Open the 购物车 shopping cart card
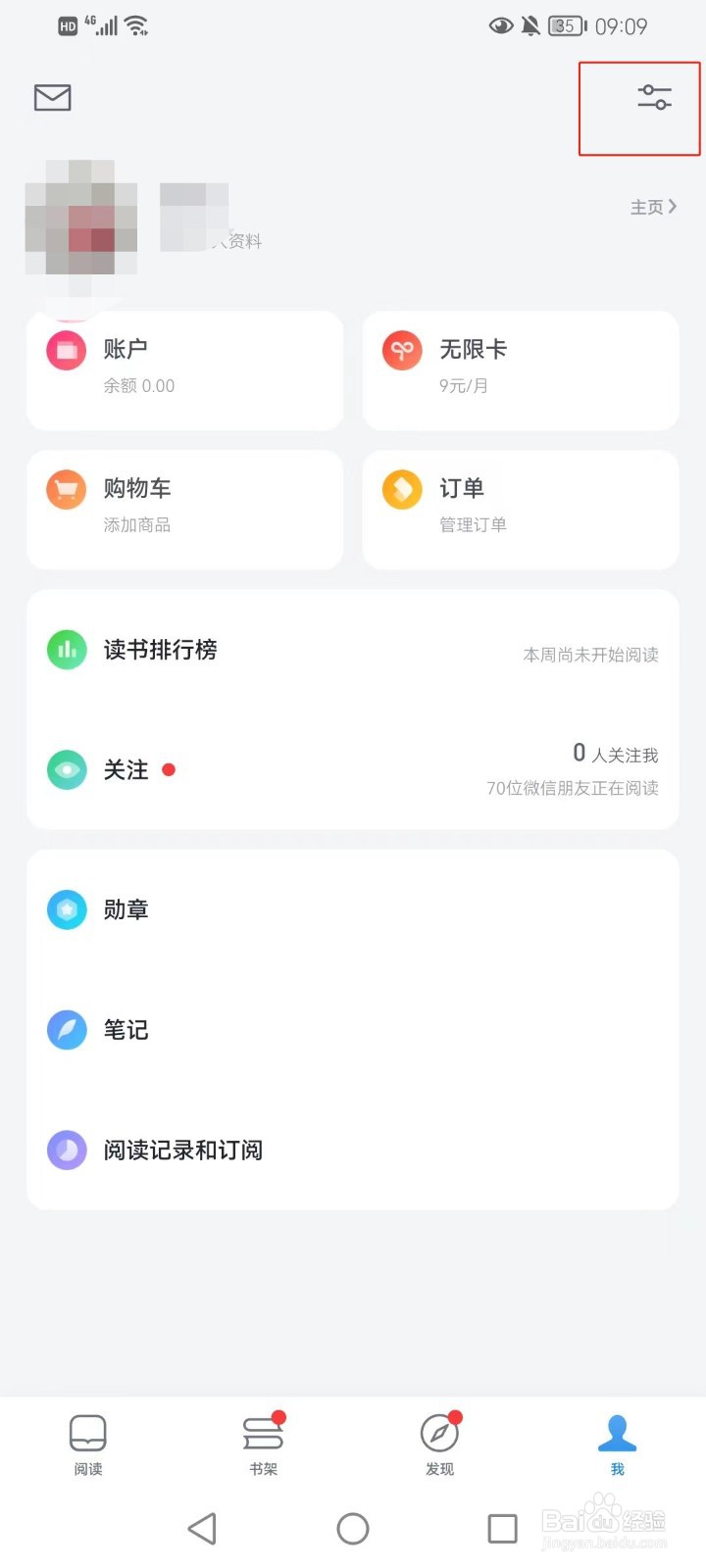The image size is (706, 1568). tap(184, 509)
